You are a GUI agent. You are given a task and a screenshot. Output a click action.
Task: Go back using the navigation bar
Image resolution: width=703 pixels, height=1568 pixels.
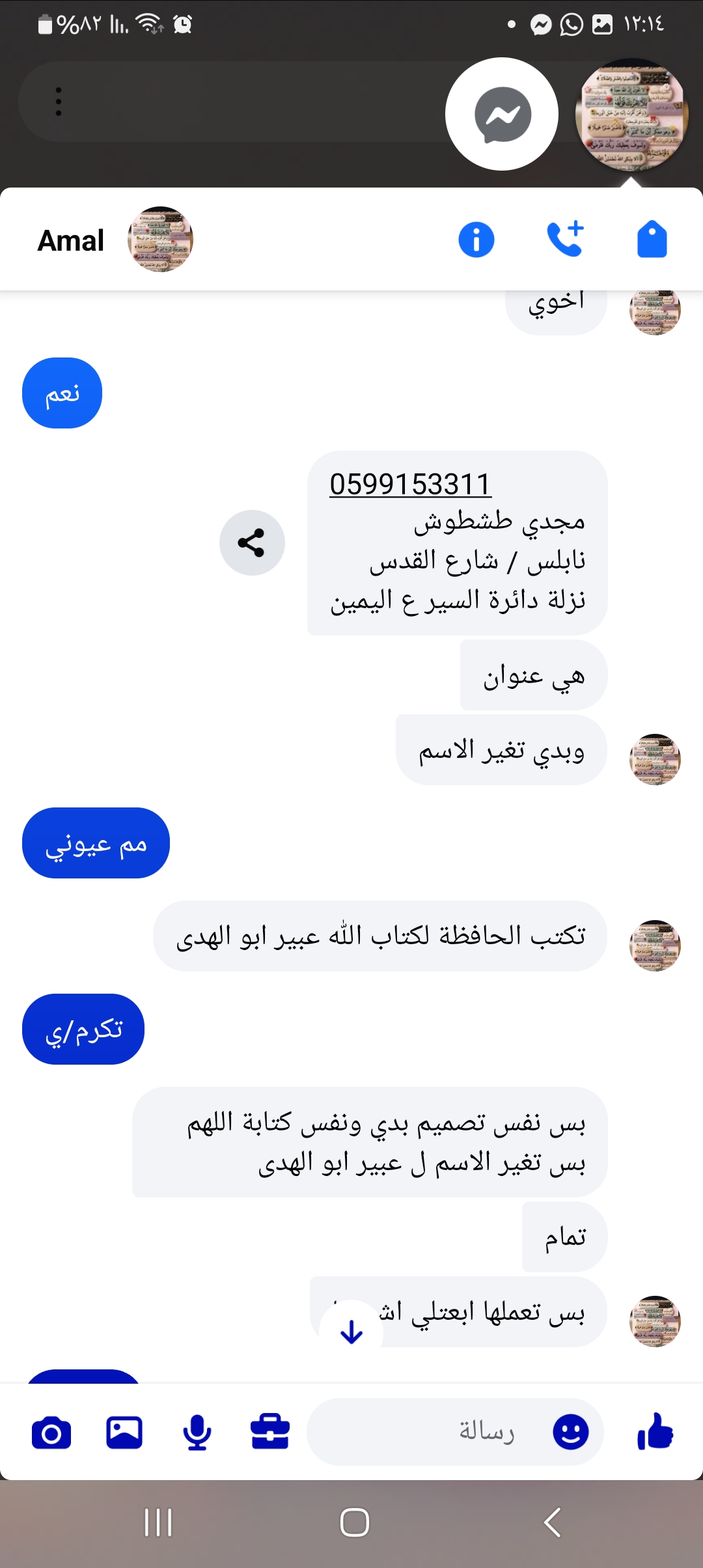(x=552, y=1522)
